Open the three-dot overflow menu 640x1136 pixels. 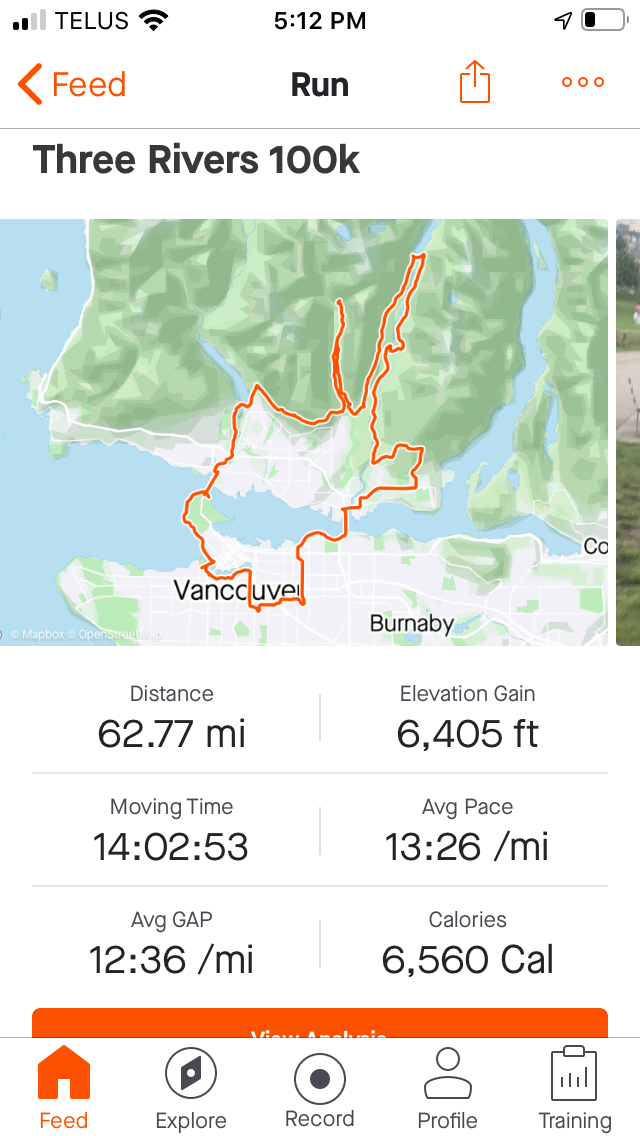(583, 83)
